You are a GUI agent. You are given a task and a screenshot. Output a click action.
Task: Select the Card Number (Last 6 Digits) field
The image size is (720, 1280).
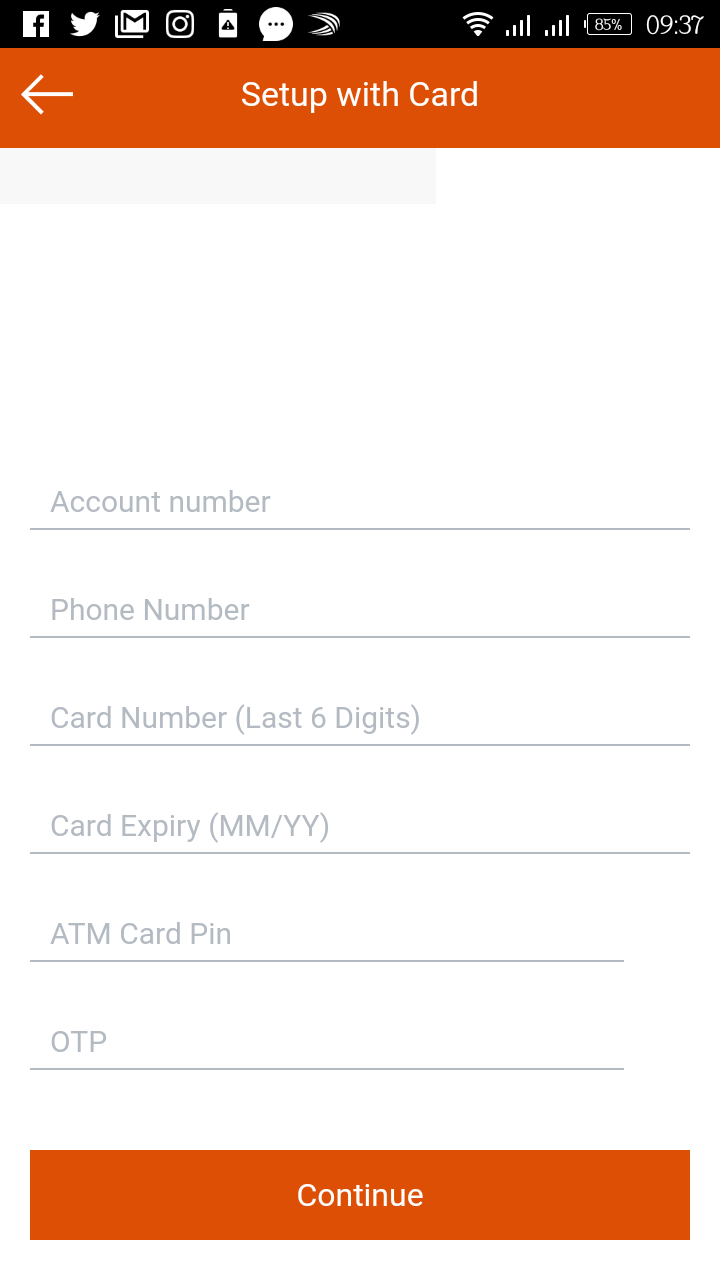pyautogui.click(x=360, y=718)
